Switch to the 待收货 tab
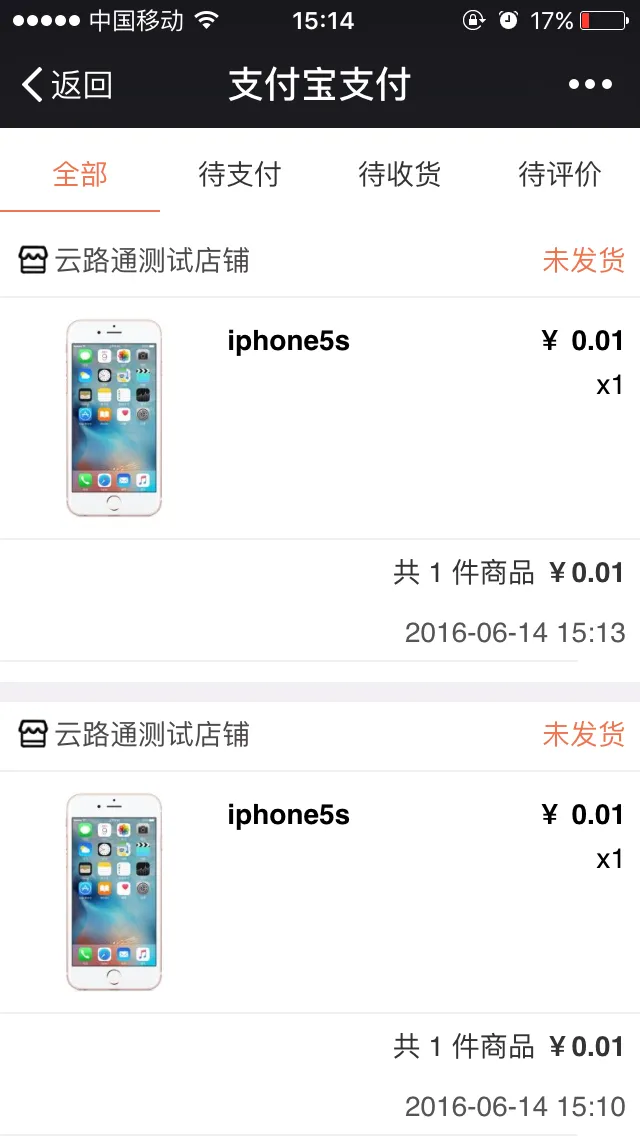Image resolution: width=640 pixels, height=1136 pixels. point(399,175)
